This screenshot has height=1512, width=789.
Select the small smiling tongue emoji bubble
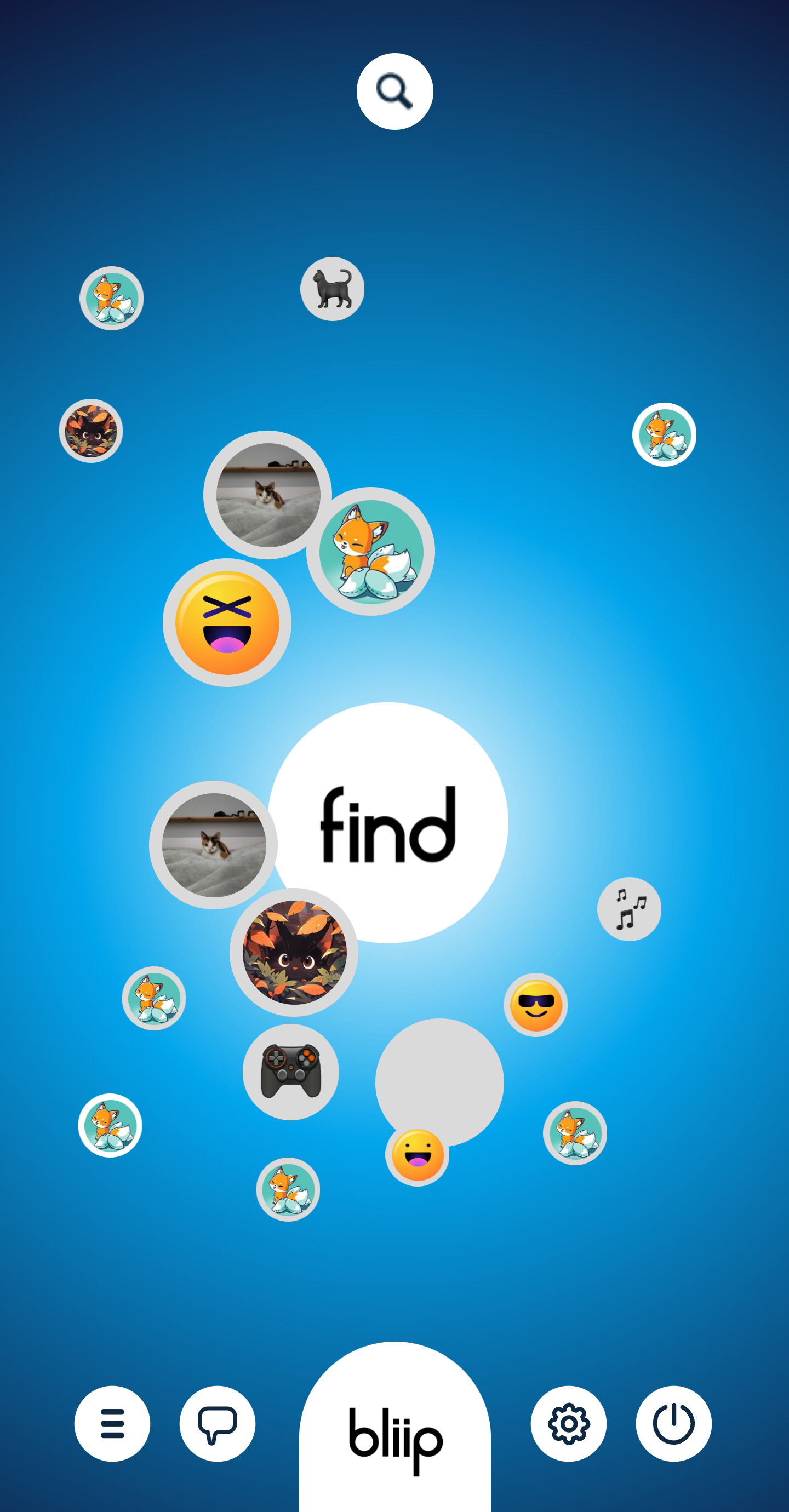[418, 1155]
